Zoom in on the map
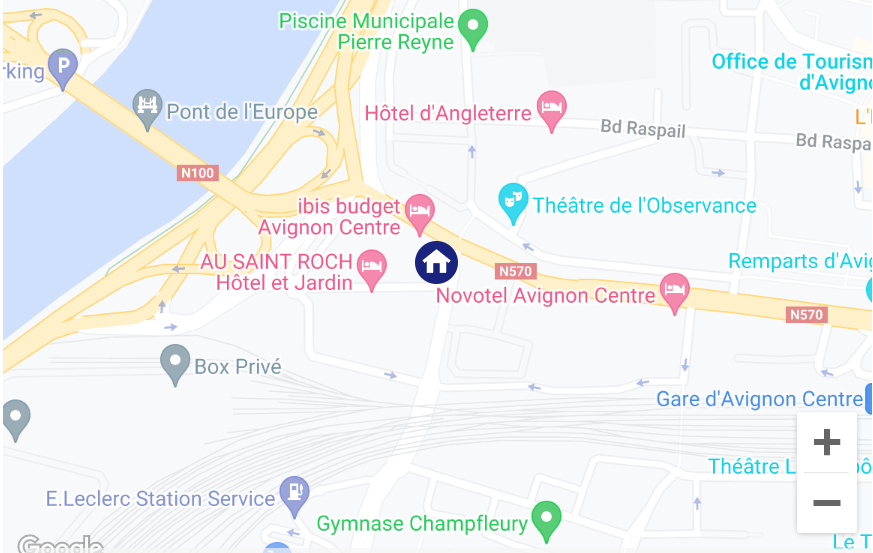 pos(826,442)
